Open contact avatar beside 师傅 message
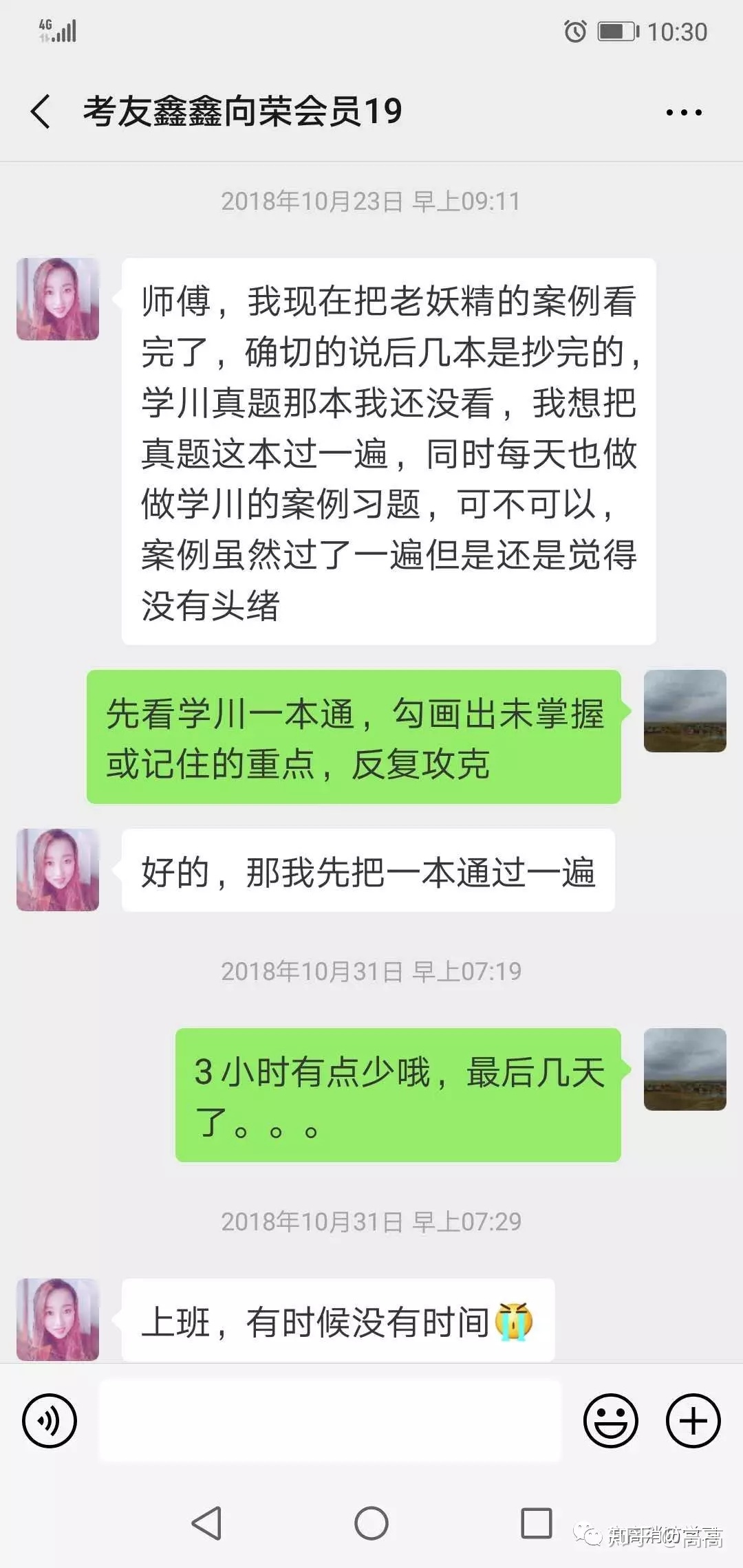This screenshot has width=743, height=1568. [58, 299]
